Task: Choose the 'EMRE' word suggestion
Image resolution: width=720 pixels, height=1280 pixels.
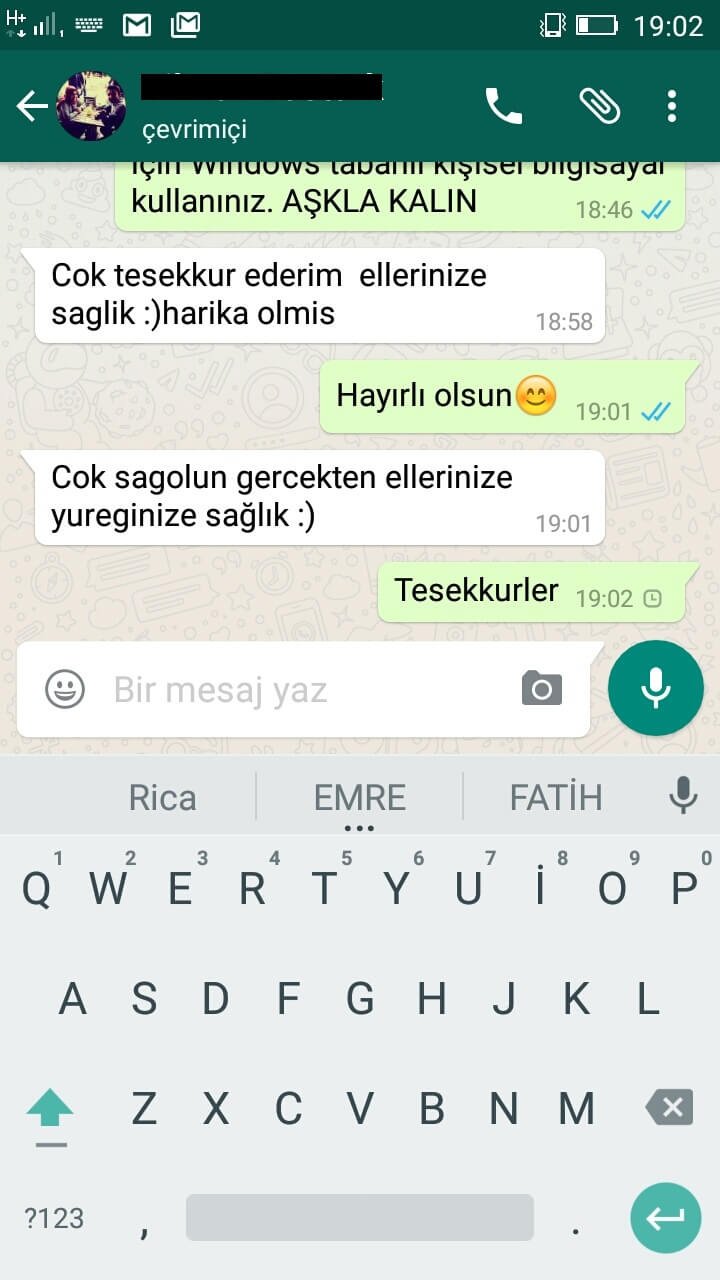Action: click(360, 798)
